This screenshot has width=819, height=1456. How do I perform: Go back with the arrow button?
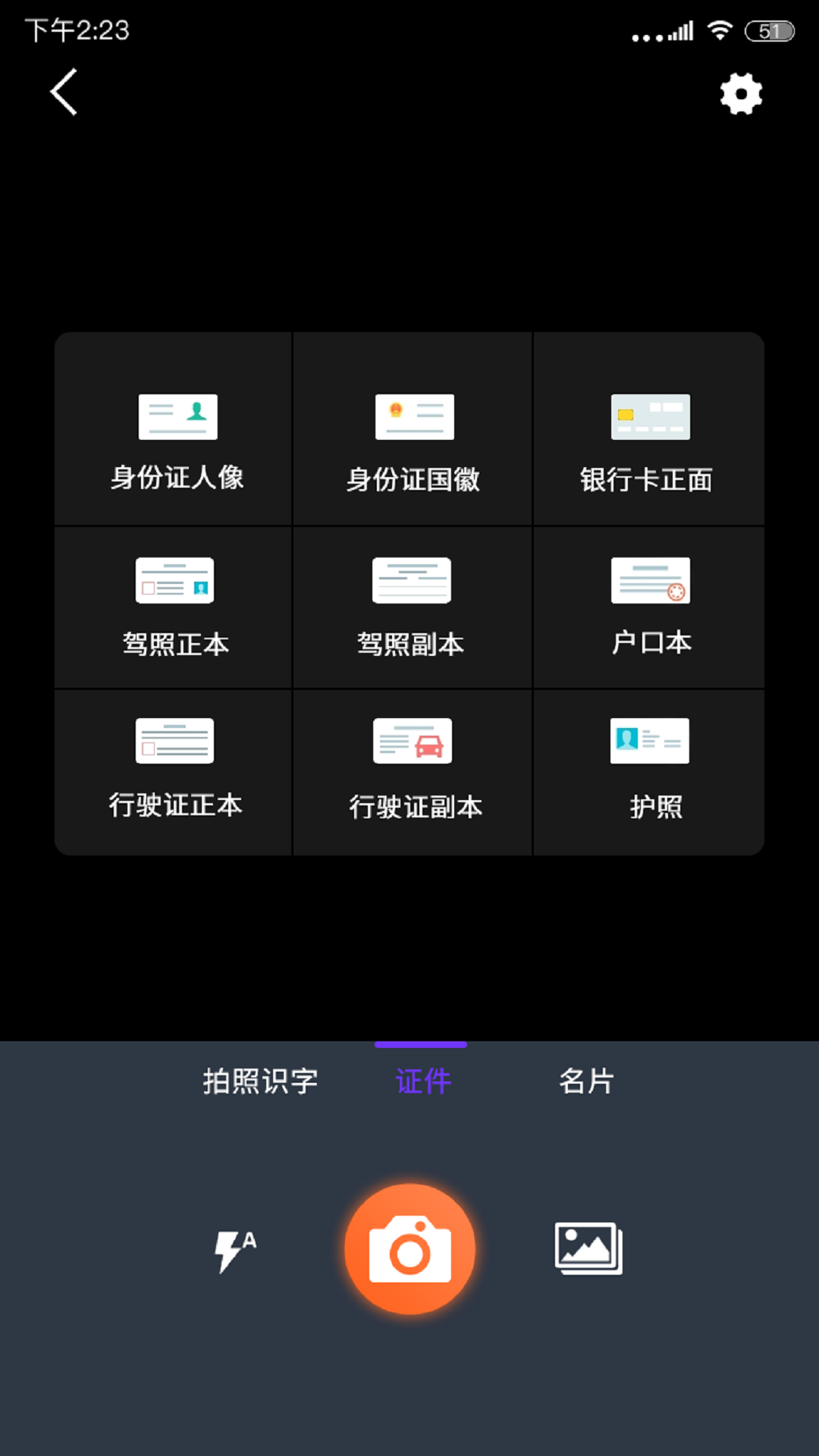pos(63,93)
